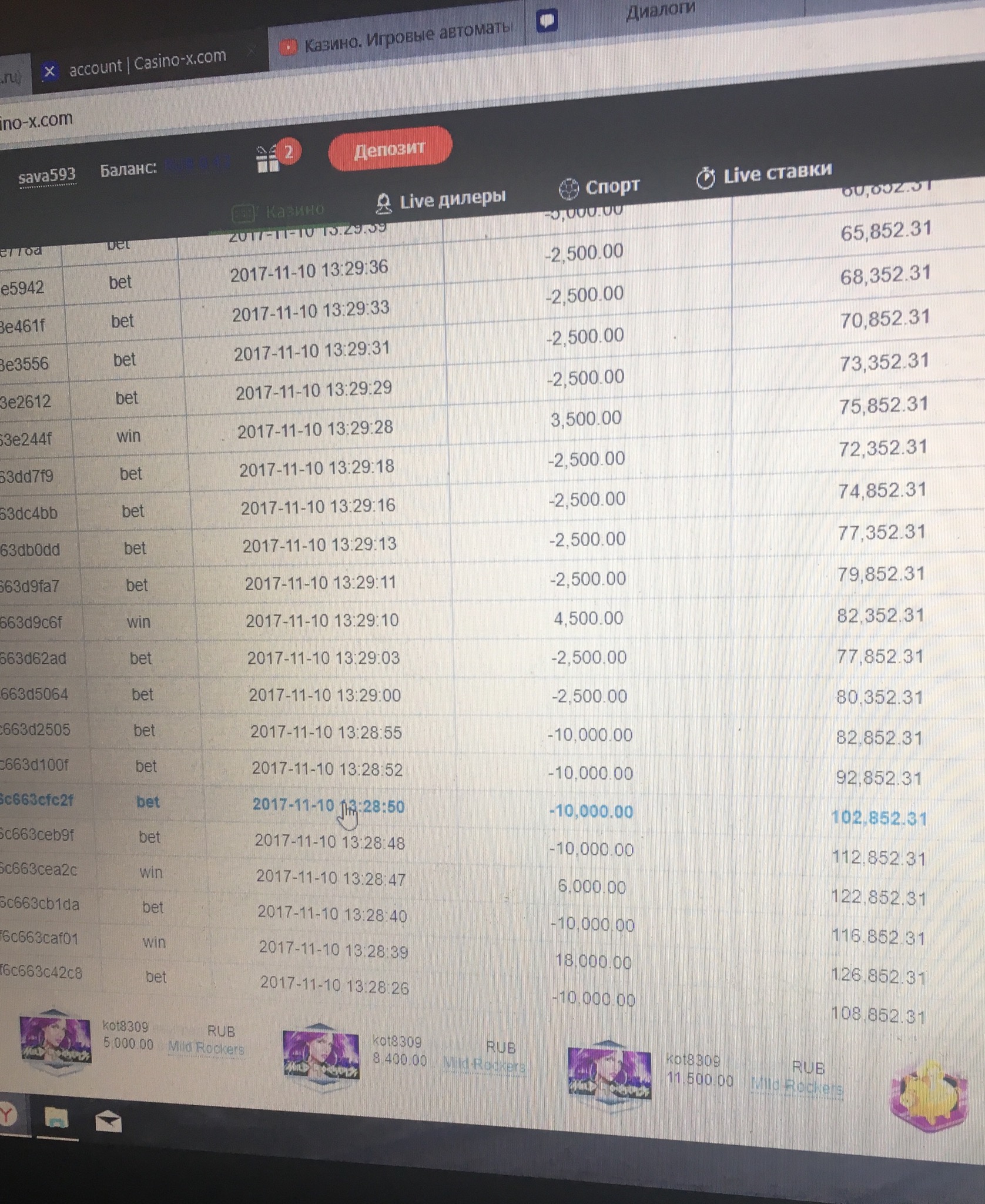Open the Mild Rockers link beside 8,400.00
The image size is (985, 1204).
pyautogui.click(x=484, y=1064)
